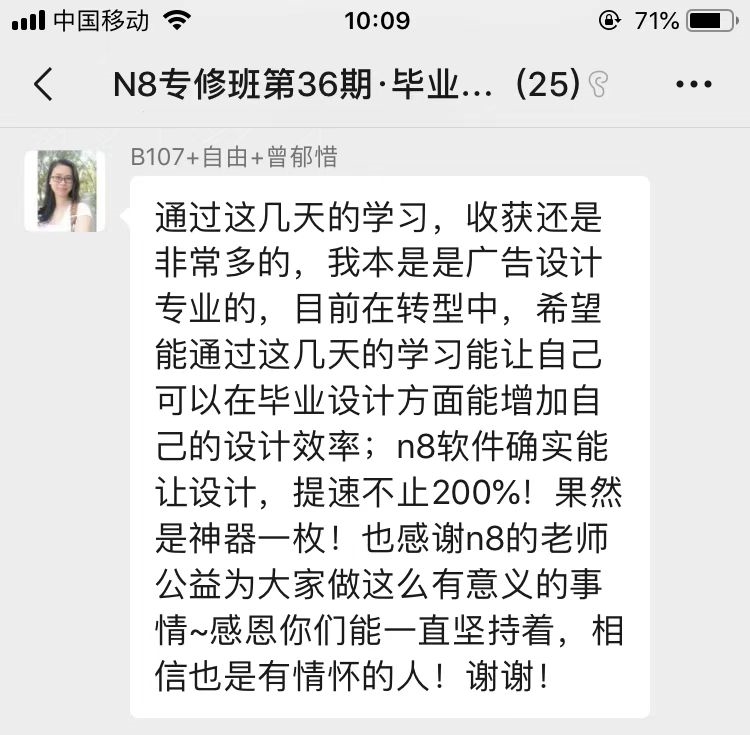Open 曾郁惜's profile avatar
Screen dimensions: 750x735
tap(65, 191)
